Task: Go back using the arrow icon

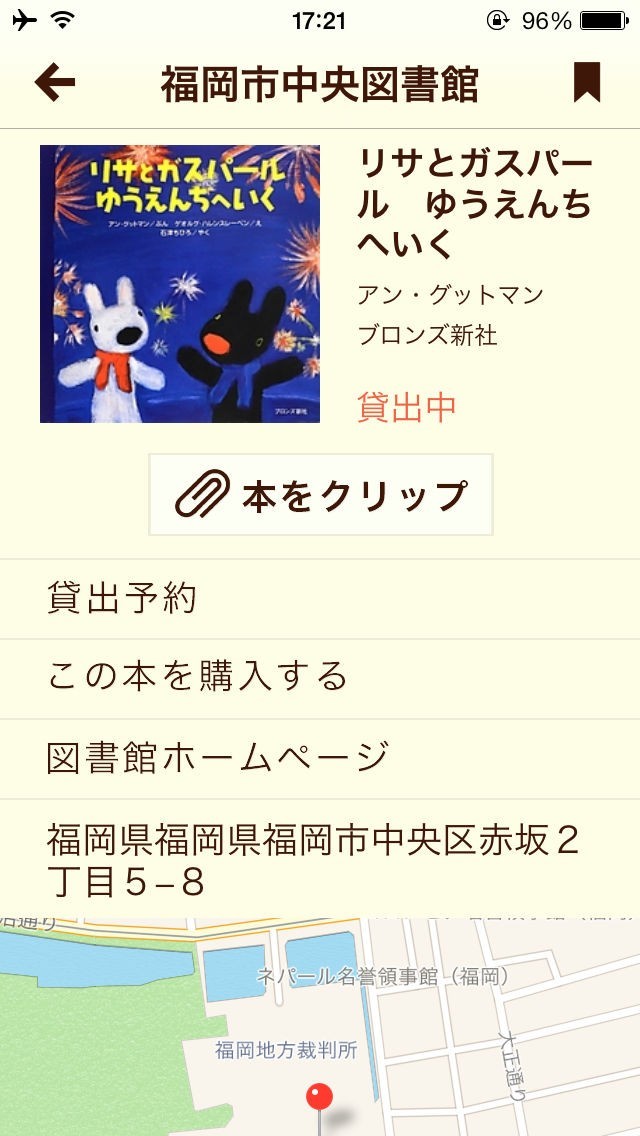Action: coord(55,83)
